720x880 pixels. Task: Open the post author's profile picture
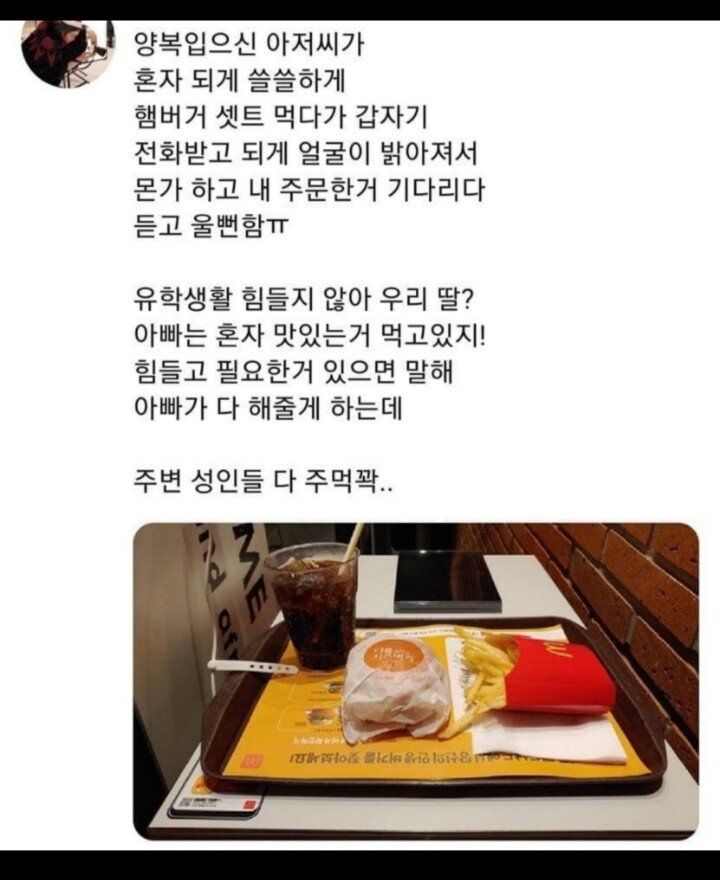tap(66, 52)
